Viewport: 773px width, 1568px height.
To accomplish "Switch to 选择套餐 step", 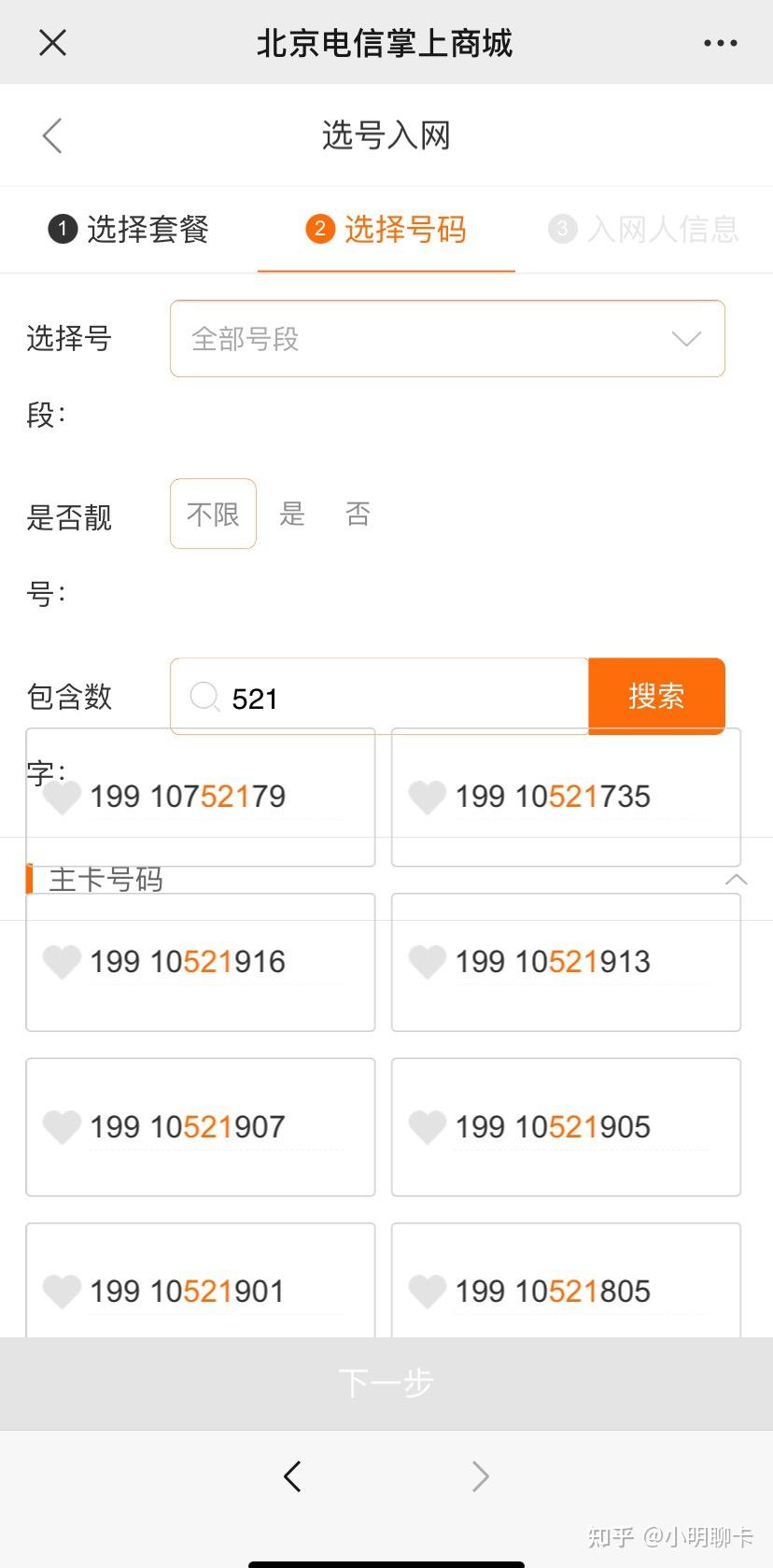I will 129,229.
